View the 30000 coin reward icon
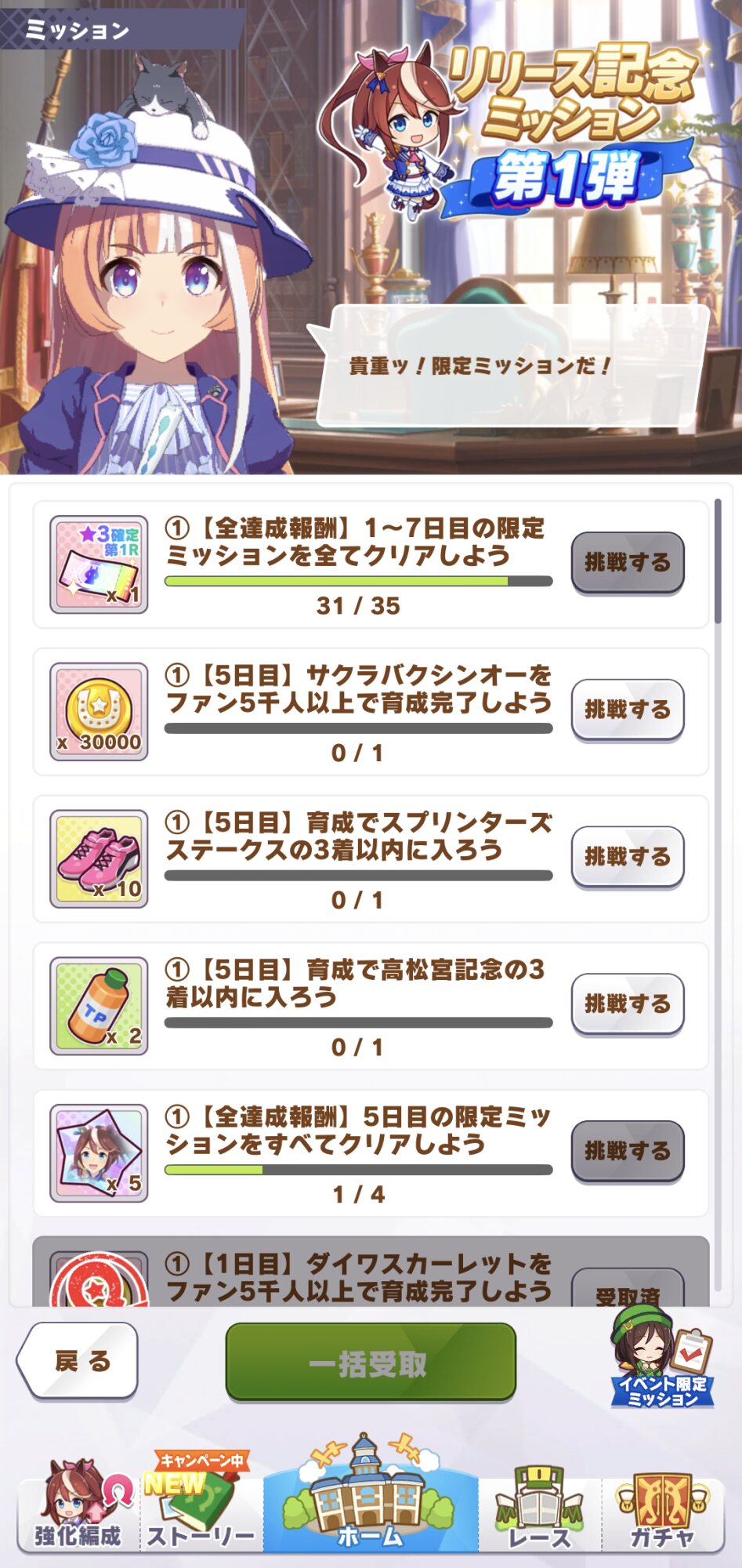Image resolution: width=742 pixels, height=1568 pixels. (99, 712)
